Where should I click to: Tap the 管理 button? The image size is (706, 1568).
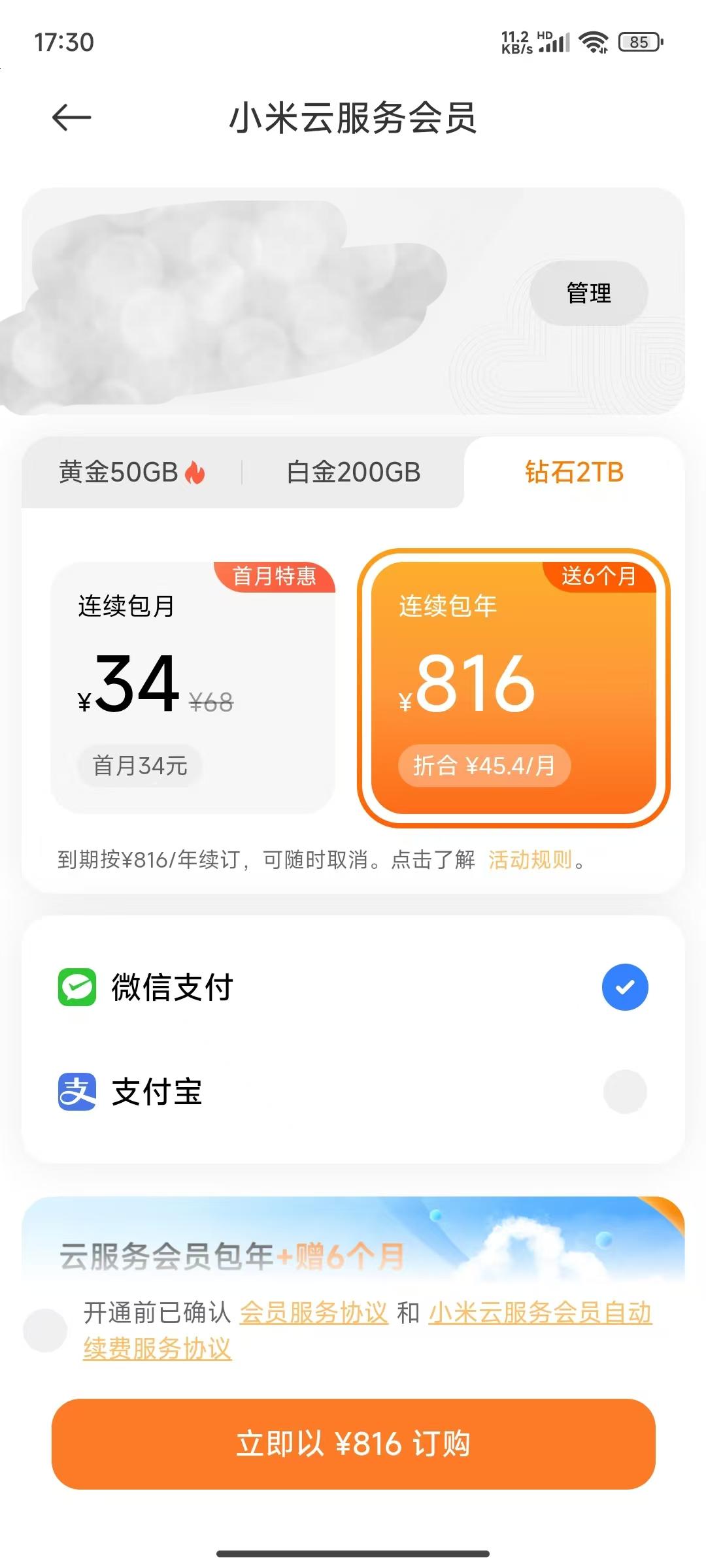[588, 293]
